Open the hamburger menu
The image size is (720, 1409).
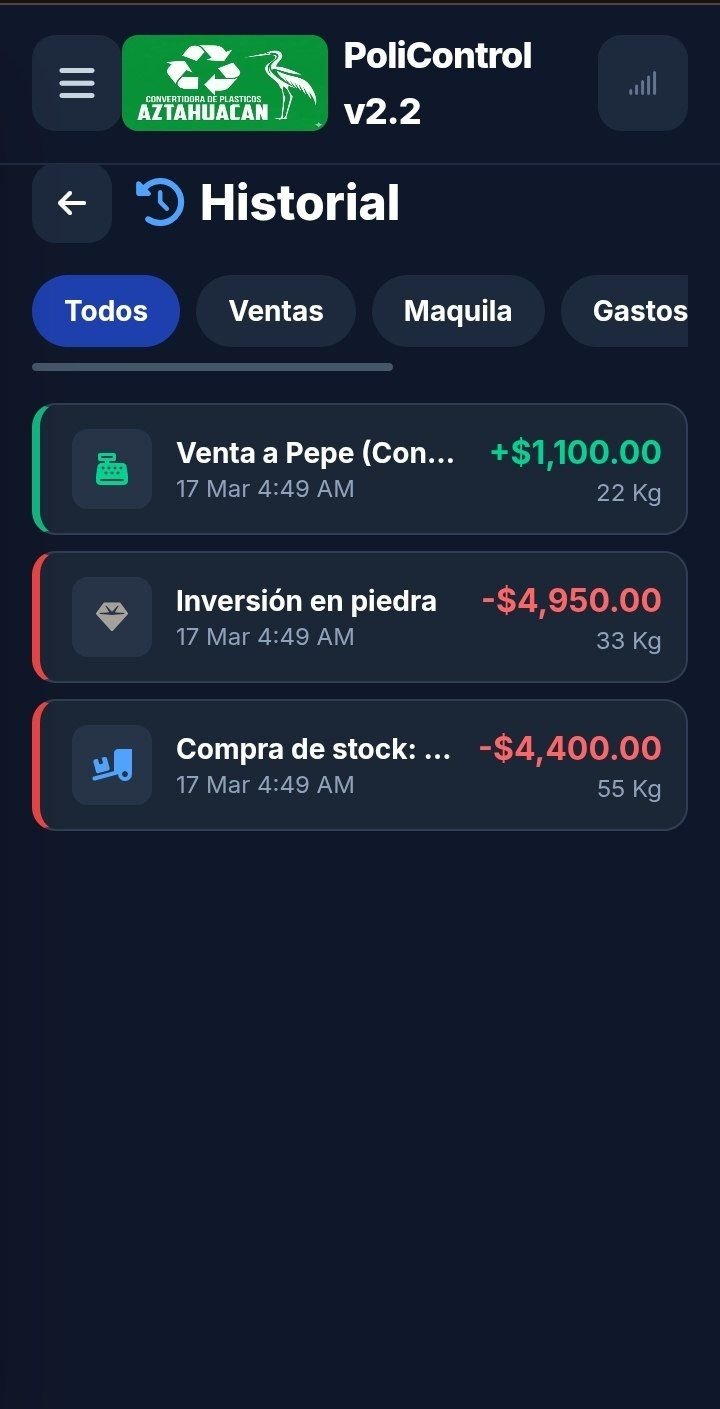[77, 83]
